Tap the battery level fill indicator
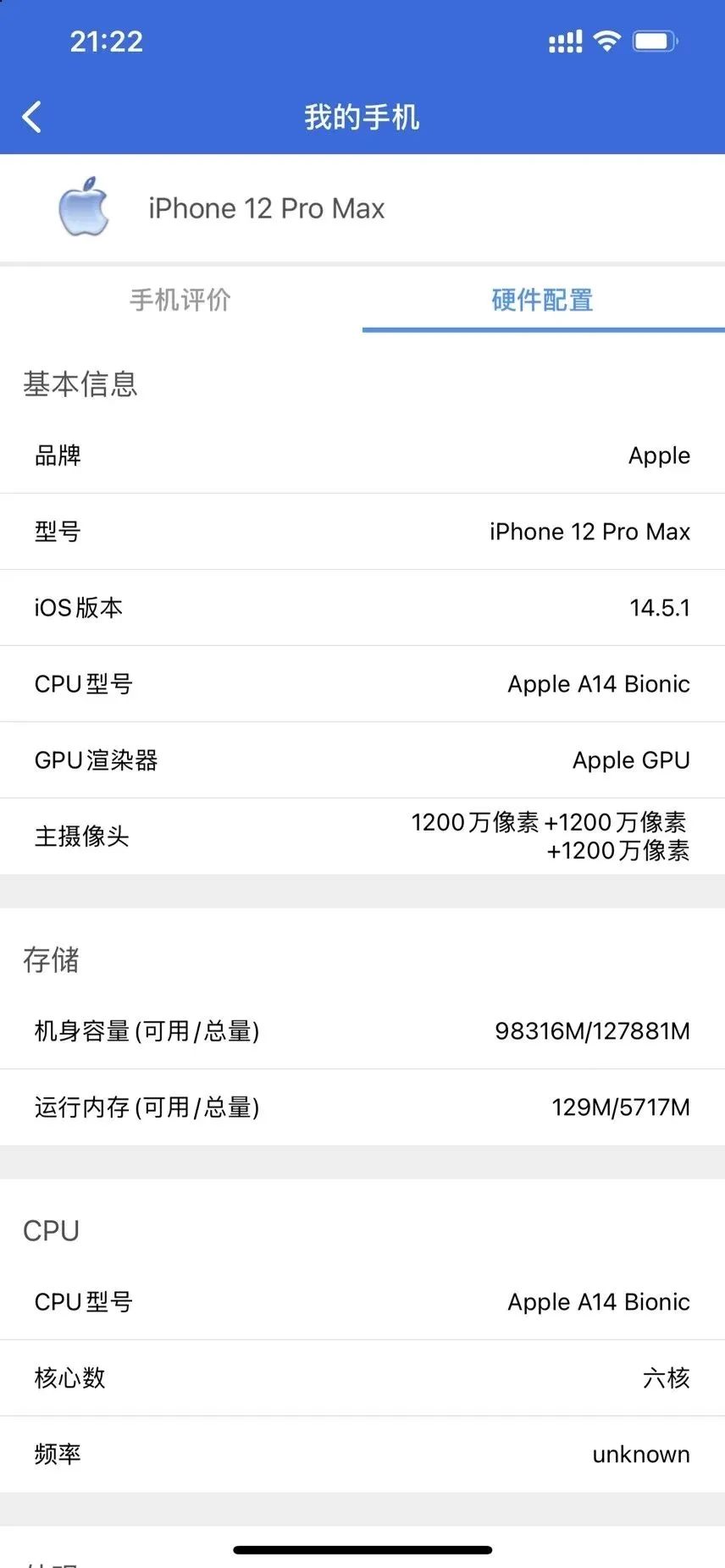The image size is (725, 1568). (x=650, y=39)
